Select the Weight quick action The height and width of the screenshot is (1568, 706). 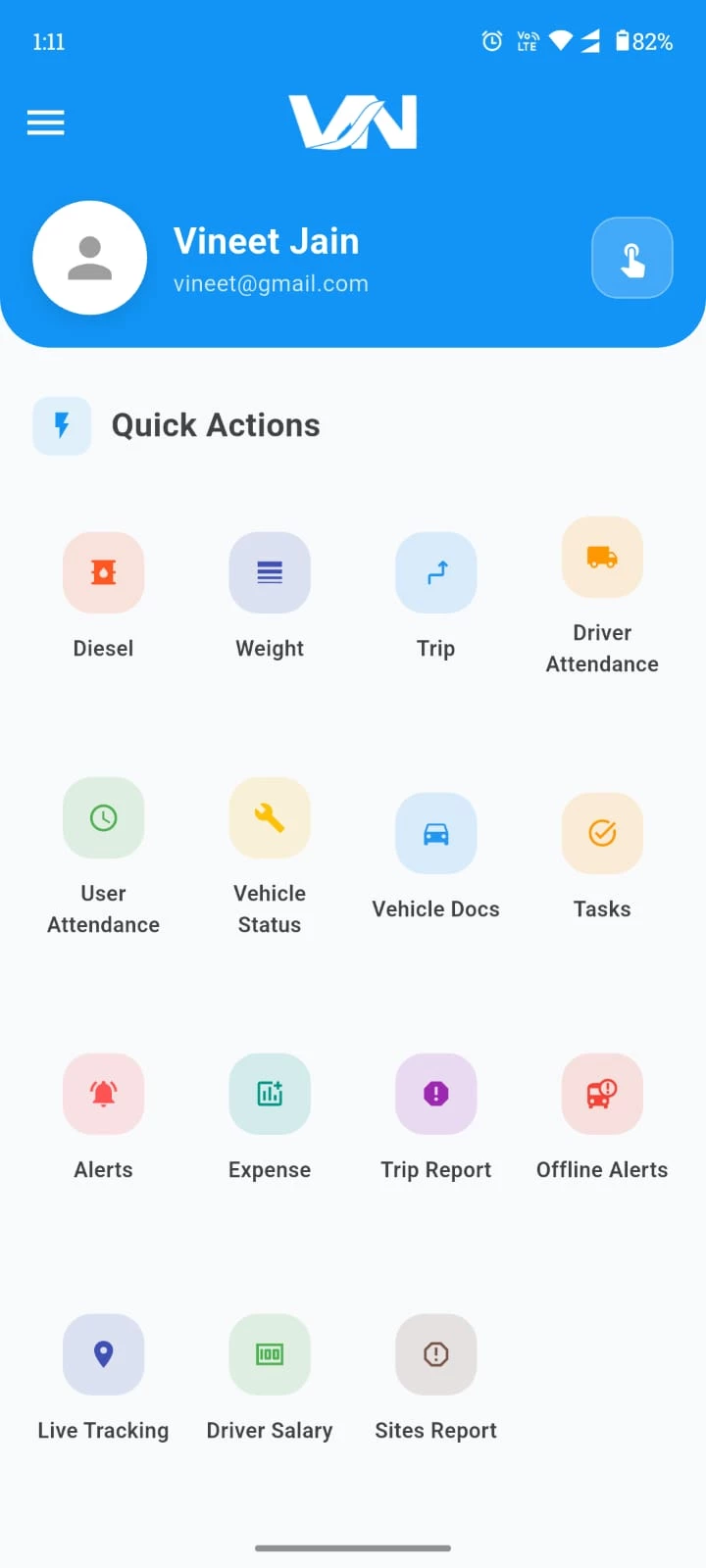pyautogui.click(x=270, y=573)
